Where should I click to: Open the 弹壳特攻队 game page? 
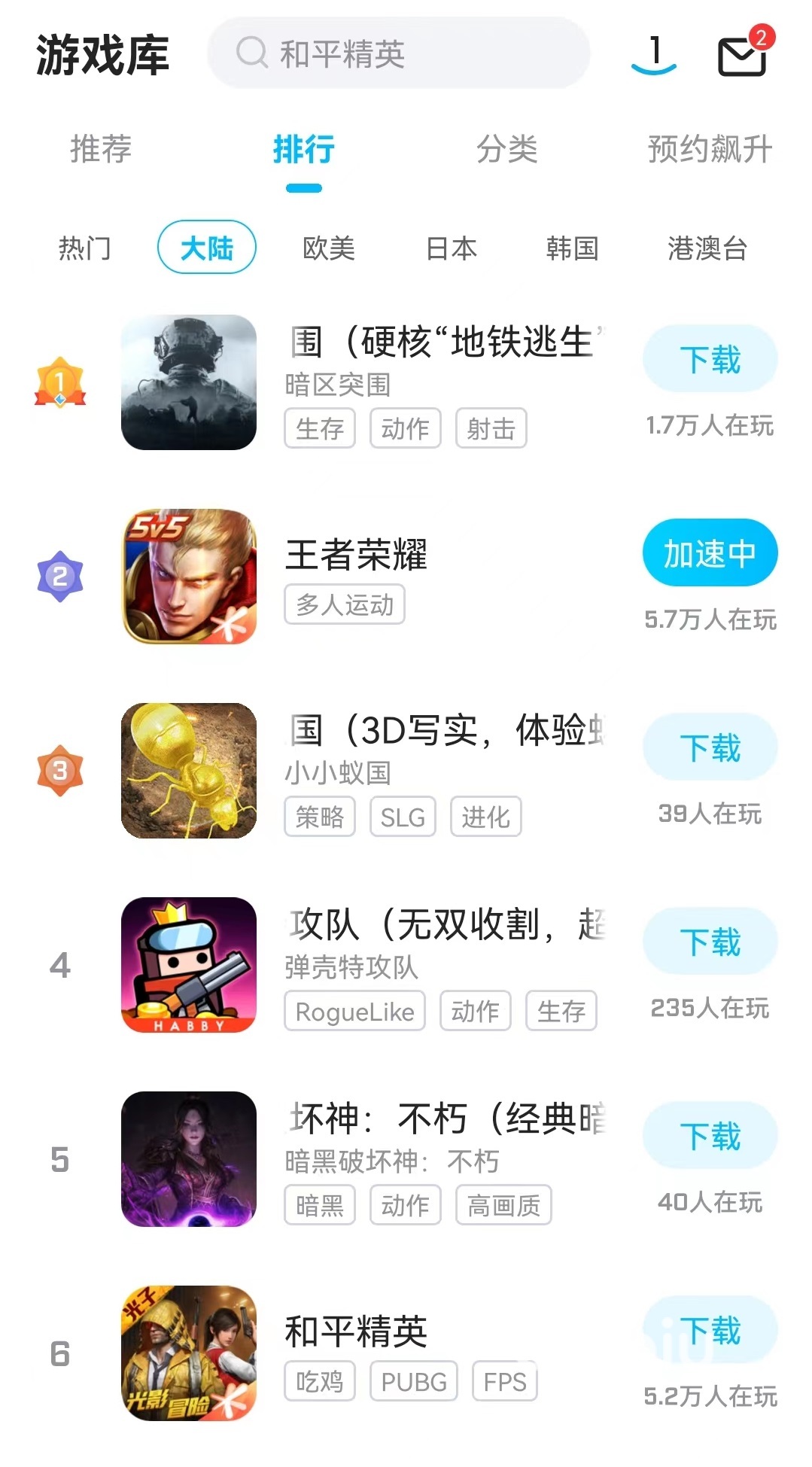point(189,965)
